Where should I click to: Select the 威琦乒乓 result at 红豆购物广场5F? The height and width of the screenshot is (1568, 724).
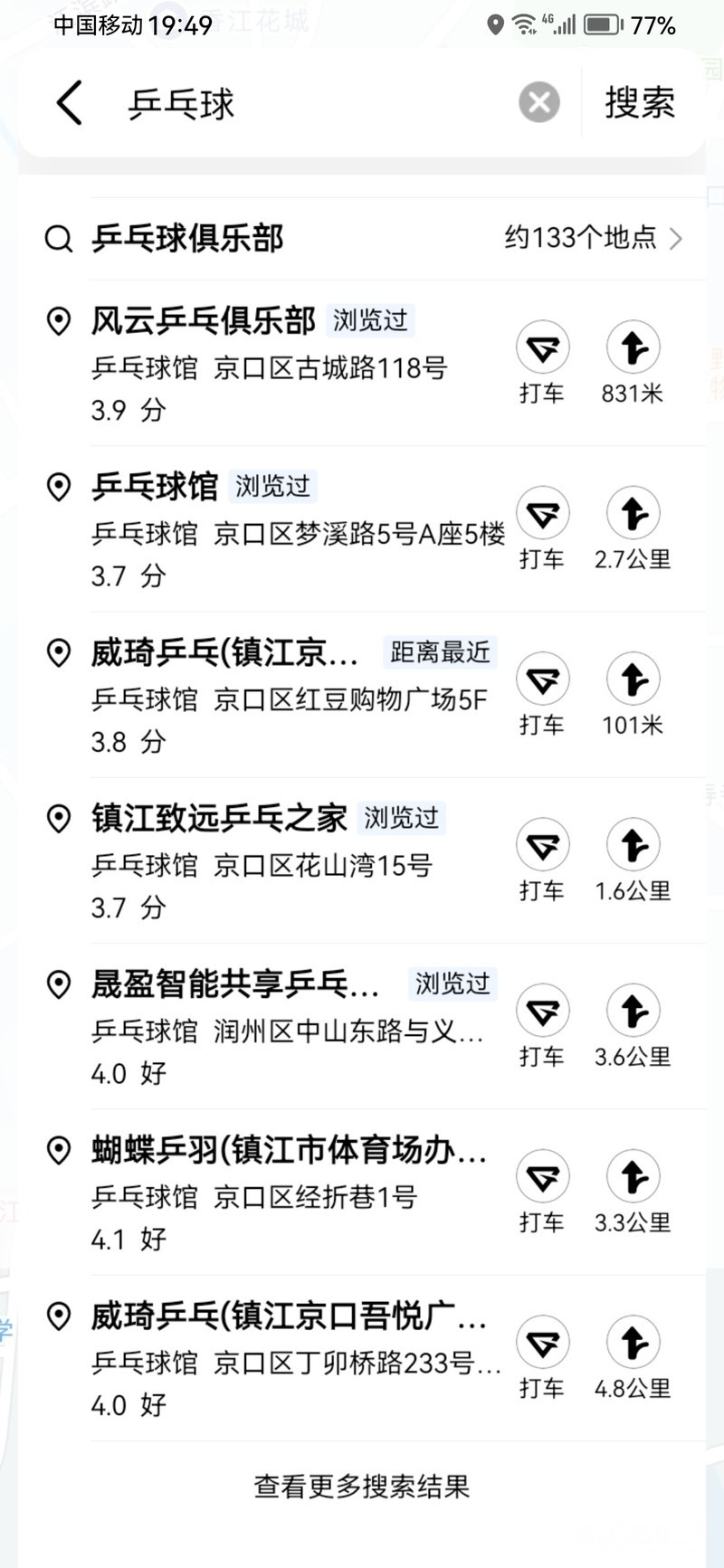pos(271,695)
